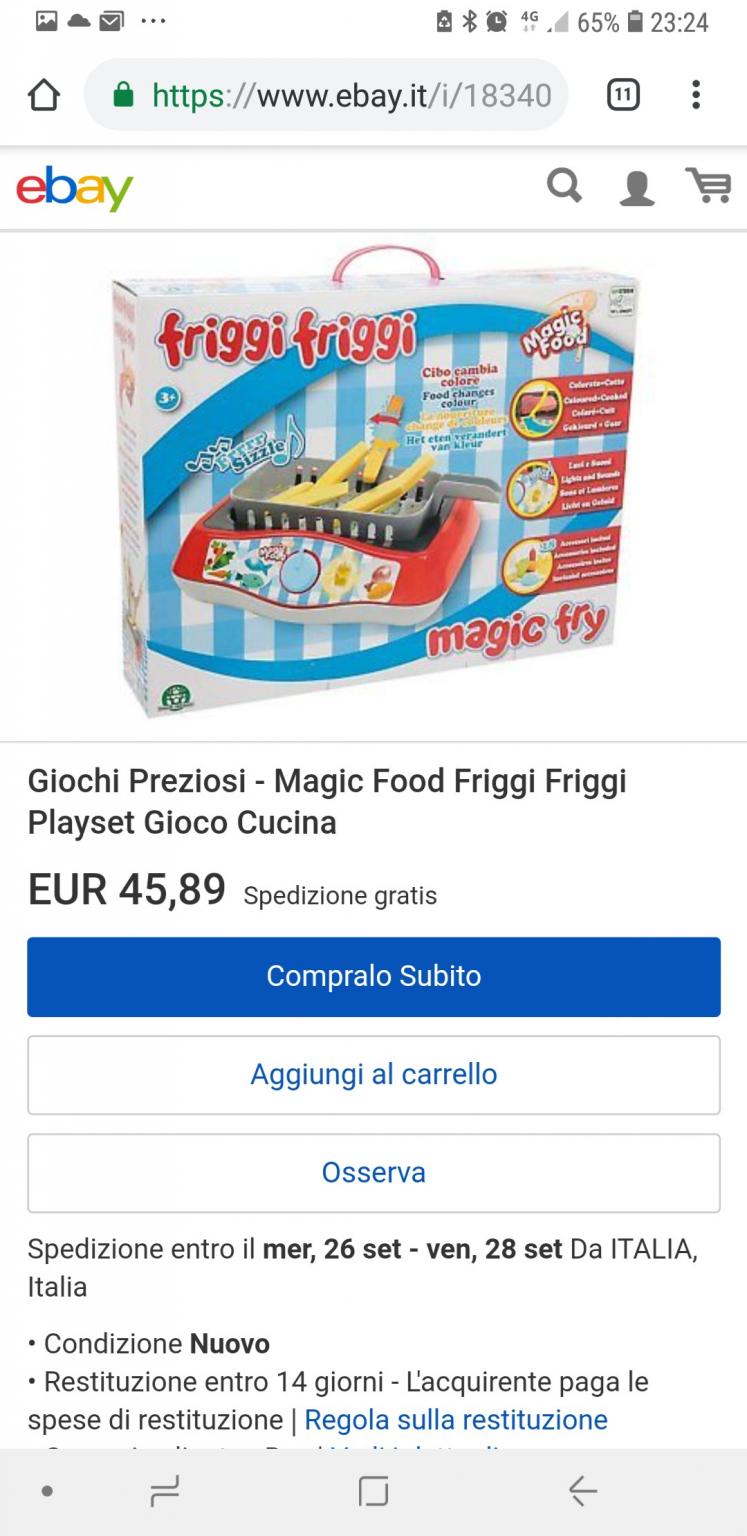Open the eBay search icon

tap(565, 186)
